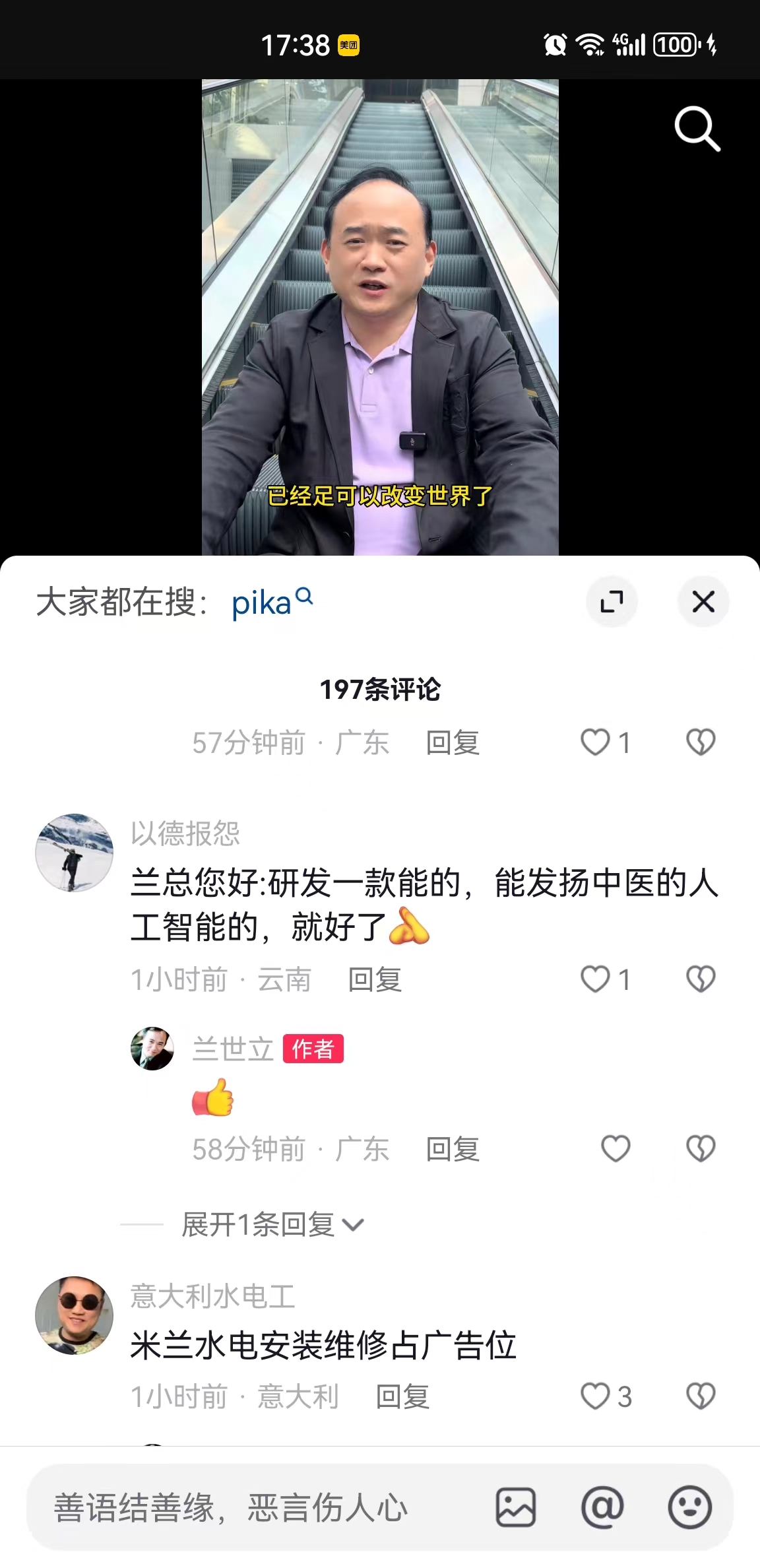This screenshot has height=1568, width=760.
Task: Open 意大利水电工's profile avatar
Action: tap(74, 1315)
